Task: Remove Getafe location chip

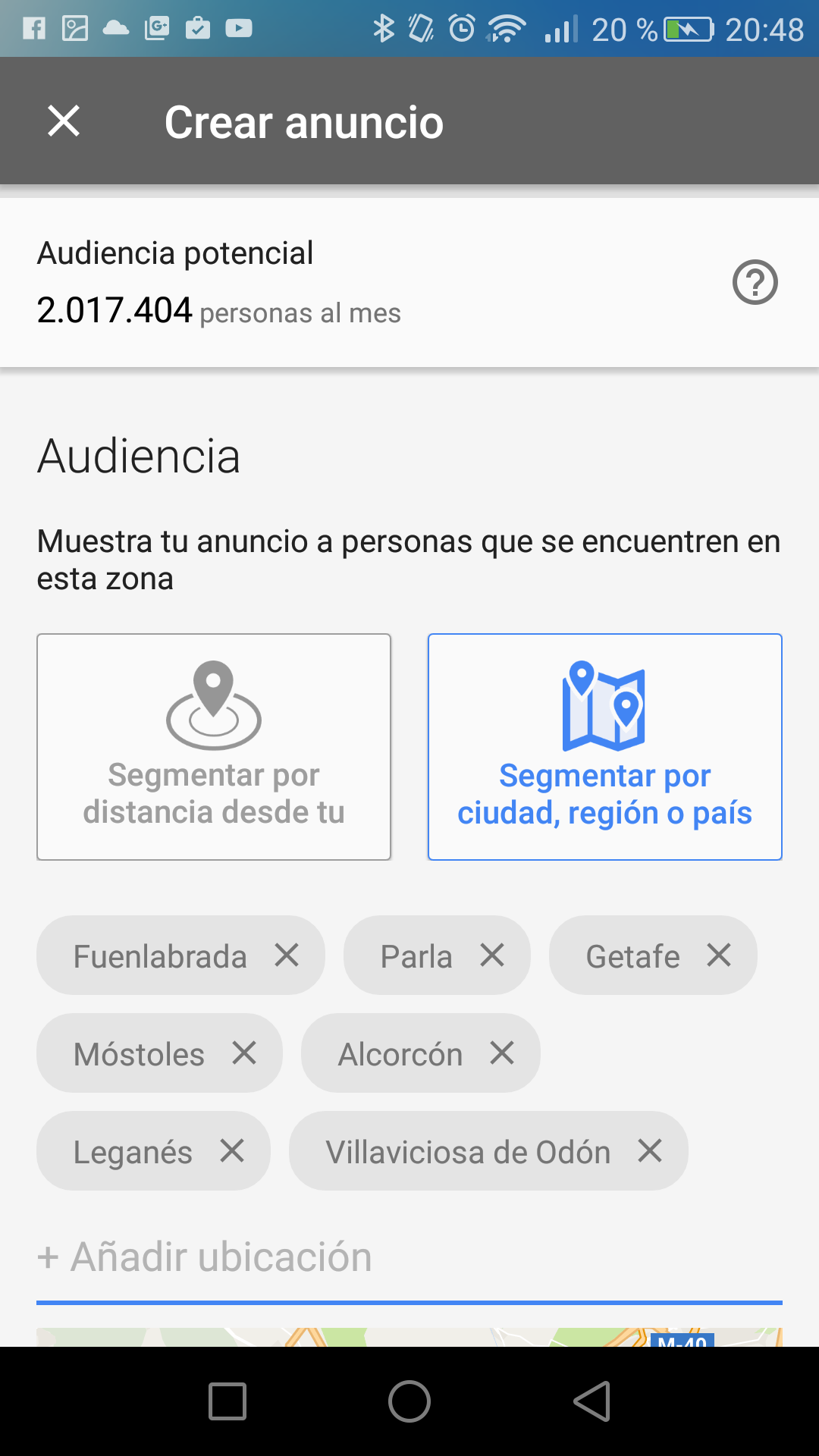Action: 719,955
